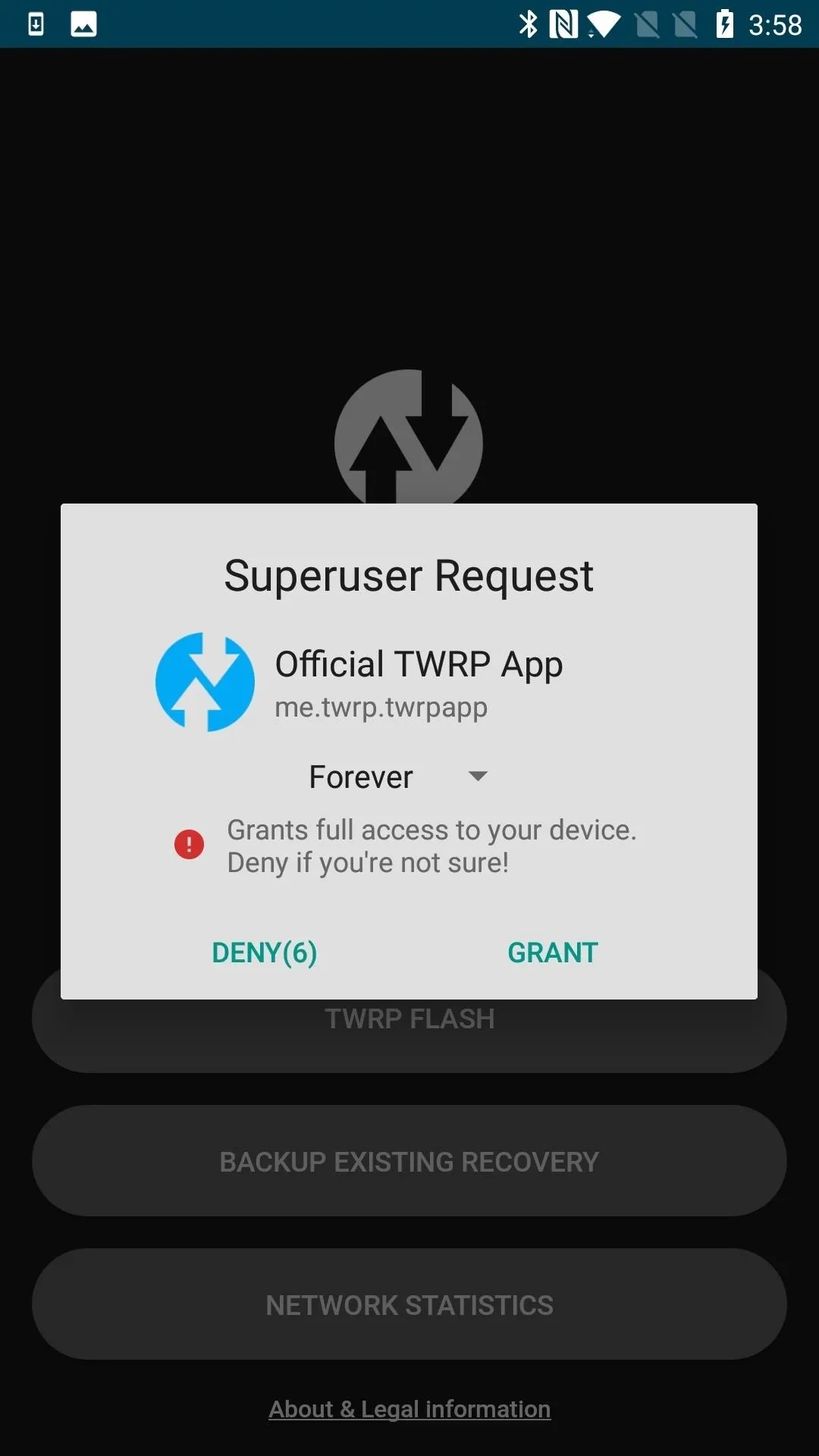The image size is (819, 1456).
Task: Grant superuser access to Official TWRP App
Action: (553, 952)
